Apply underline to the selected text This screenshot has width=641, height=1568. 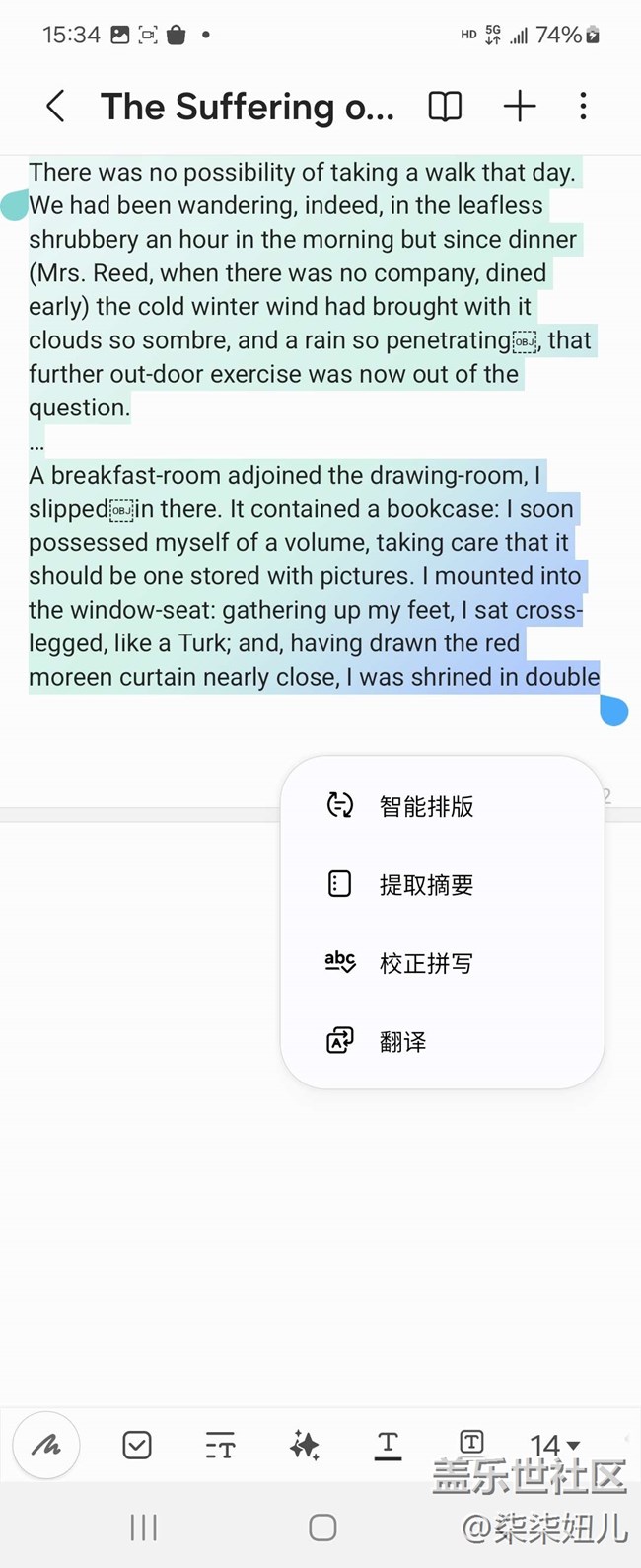click(x=388, y=1446)
